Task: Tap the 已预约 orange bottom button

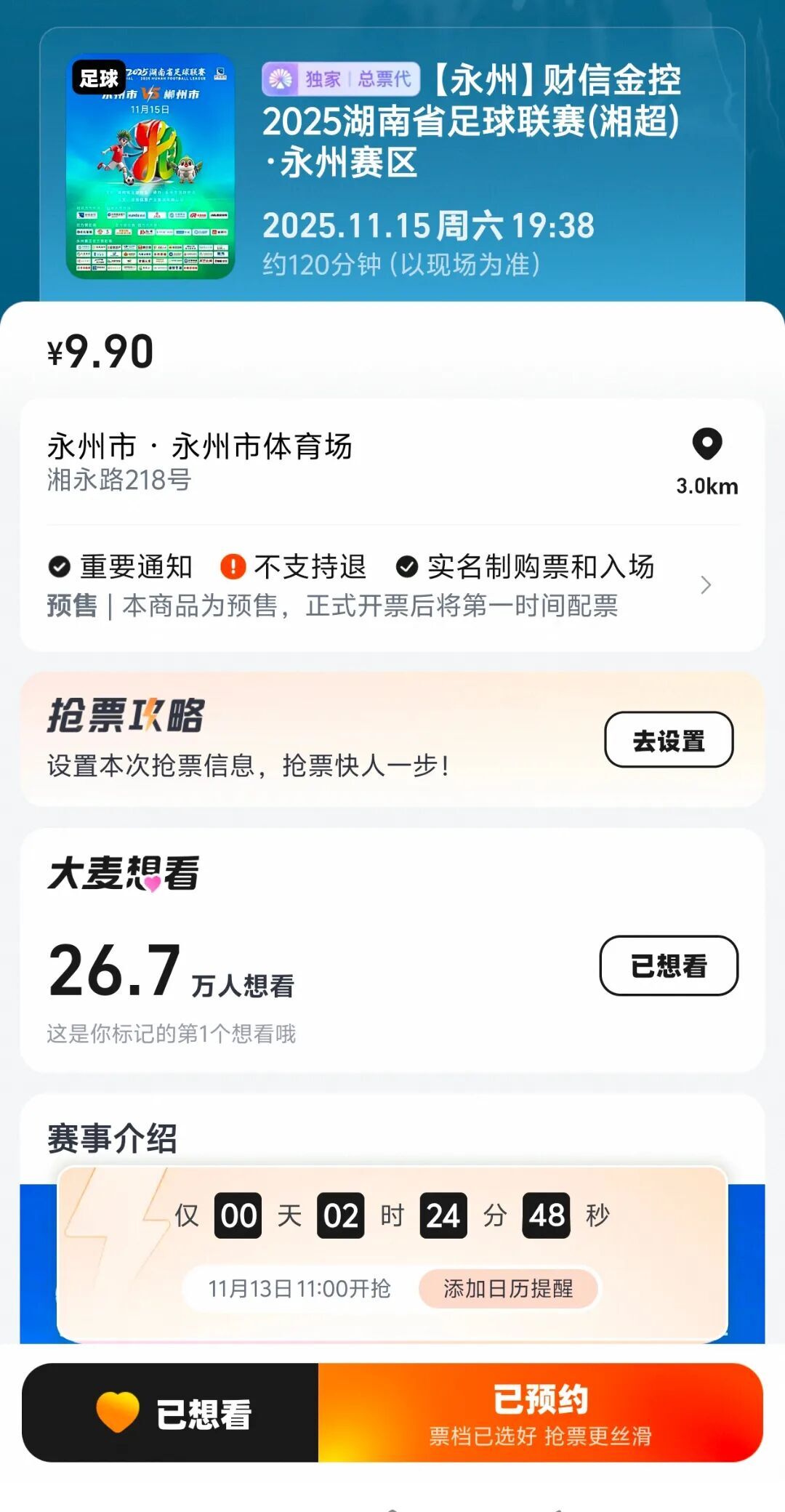Action: (540, 1413)
